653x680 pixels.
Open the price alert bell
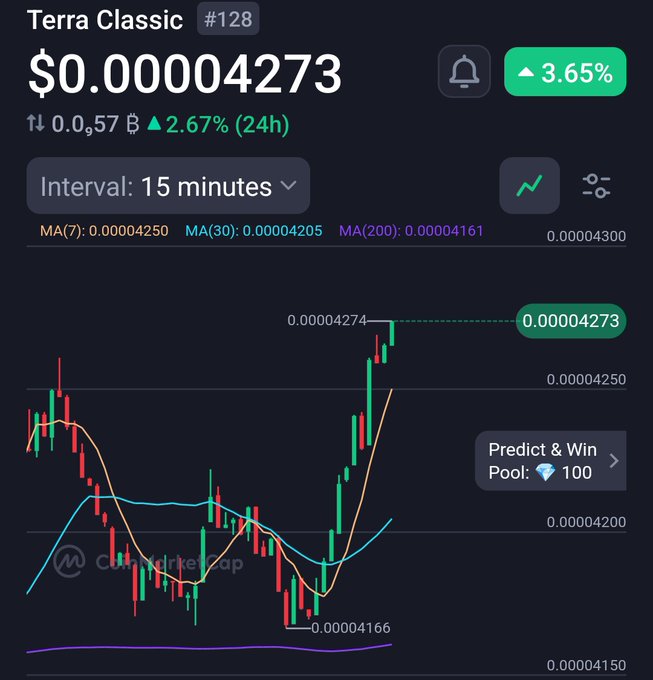tap(464, 72)
